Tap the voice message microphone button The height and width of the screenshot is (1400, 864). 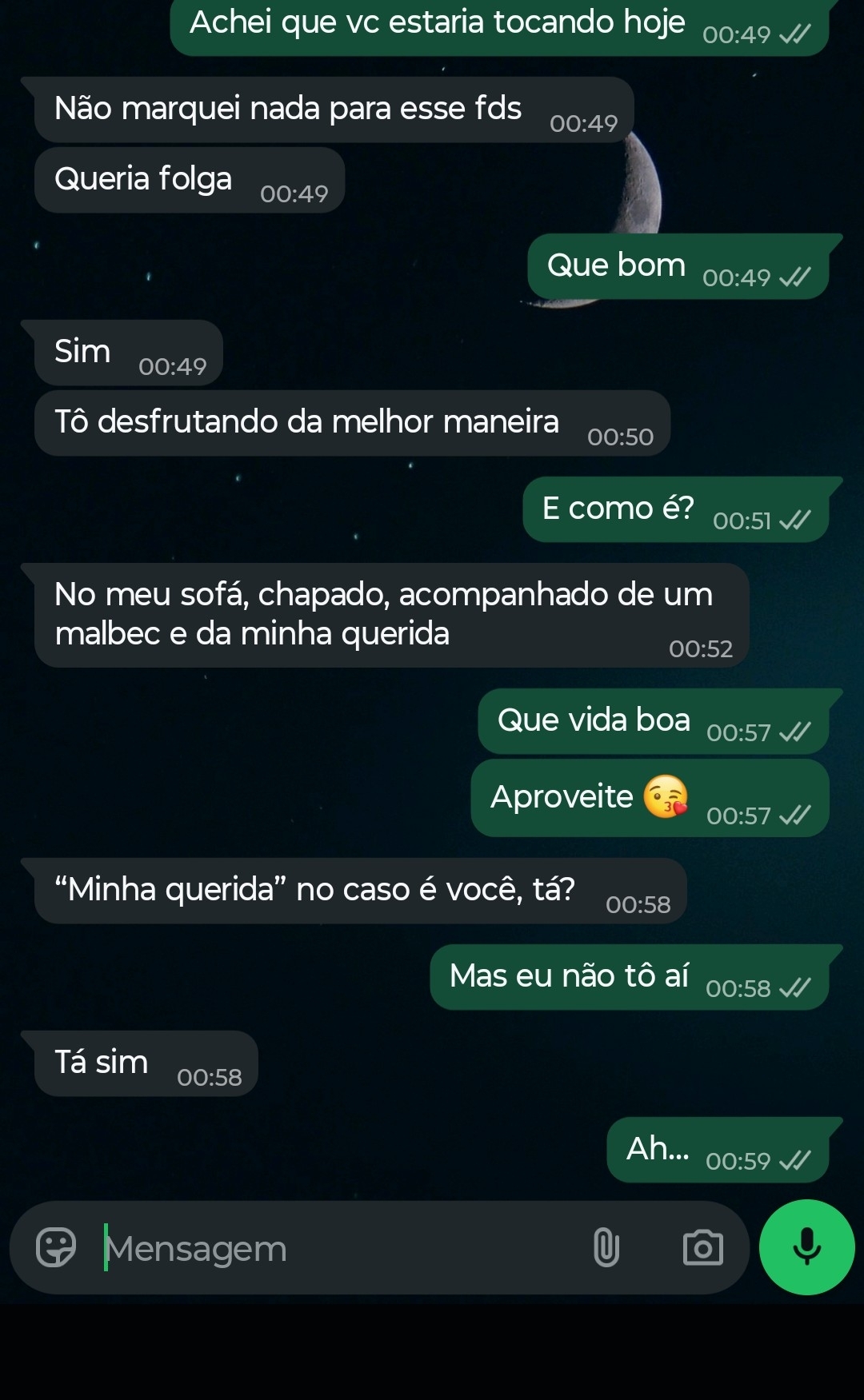[x=806, y=1247]
